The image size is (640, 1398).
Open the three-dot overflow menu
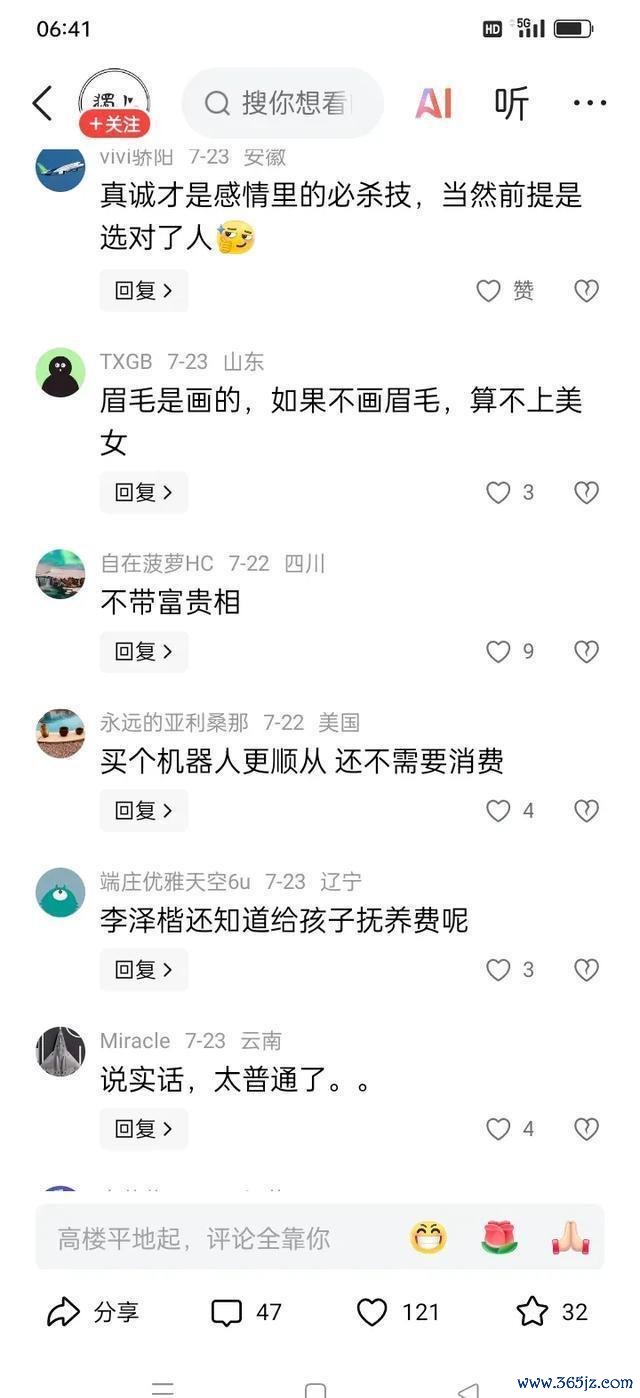(590, 103)
